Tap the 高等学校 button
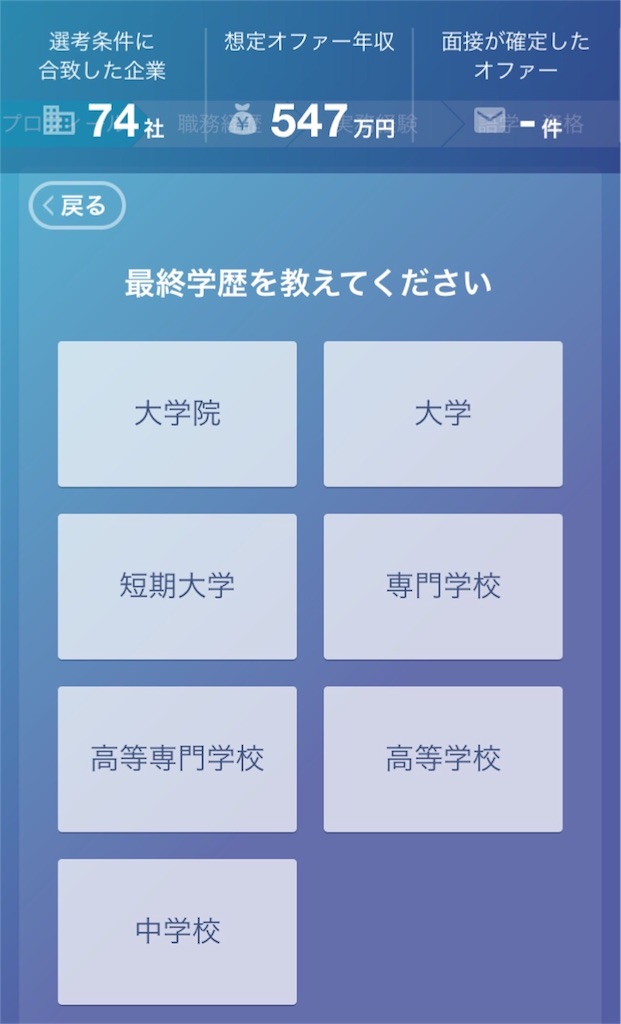 [443, 759]
